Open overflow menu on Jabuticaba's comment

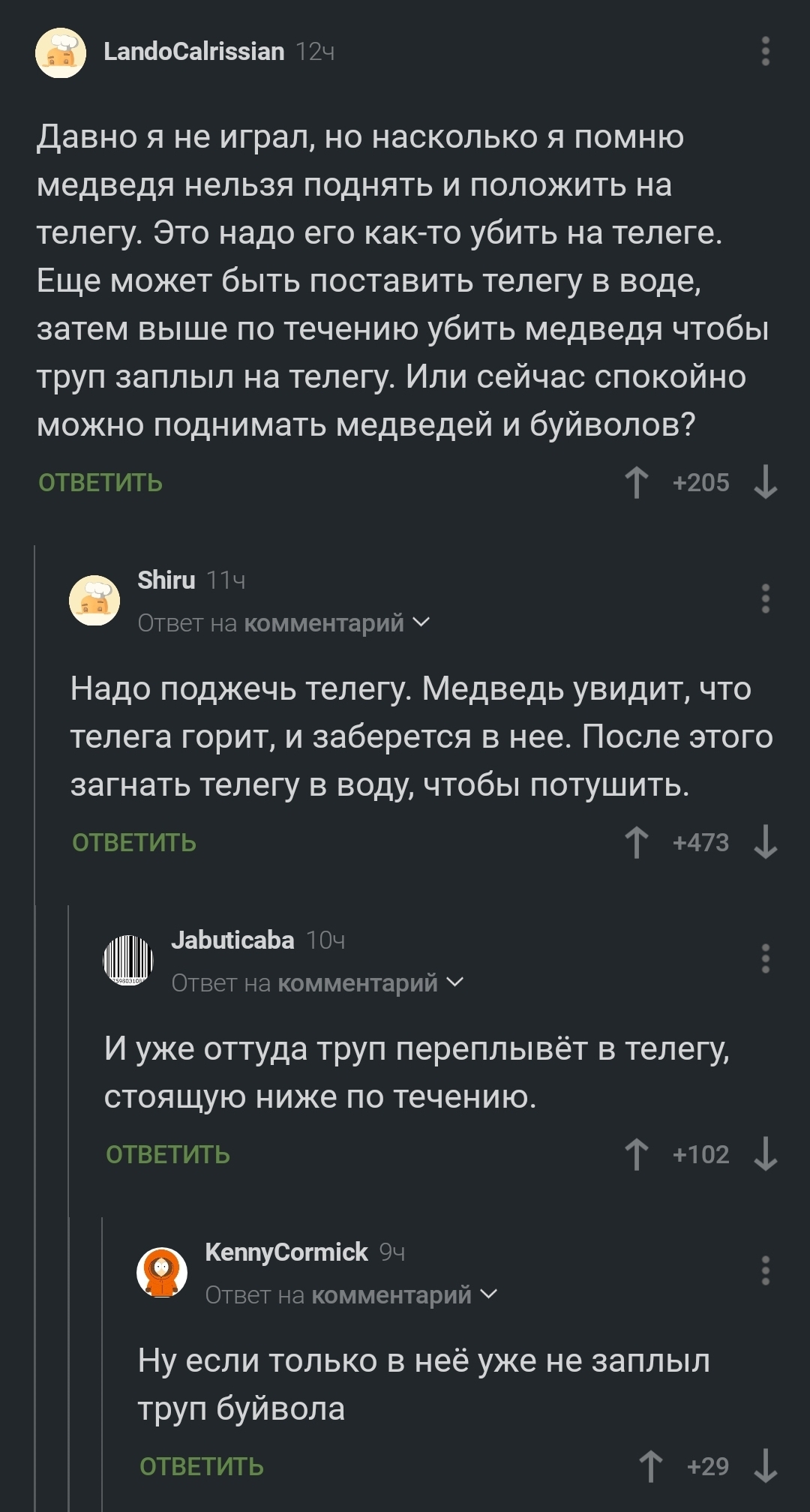(765, 958)
